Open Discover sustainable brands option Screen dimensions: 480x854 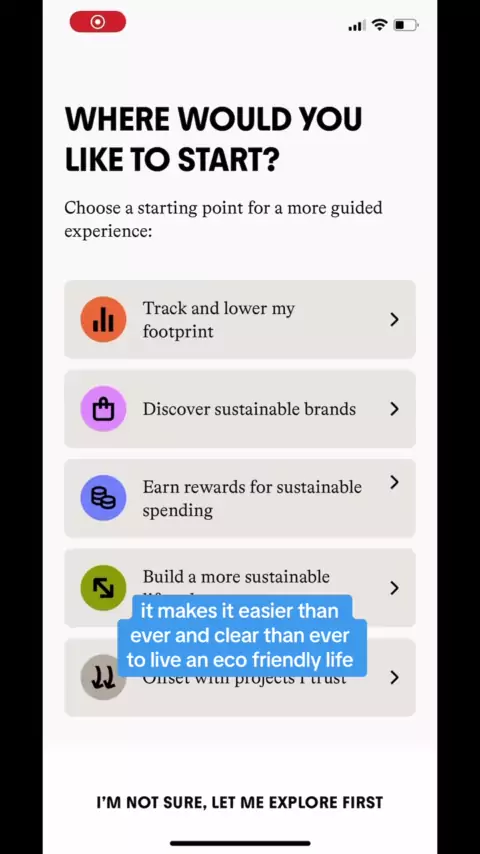[240, 409]
